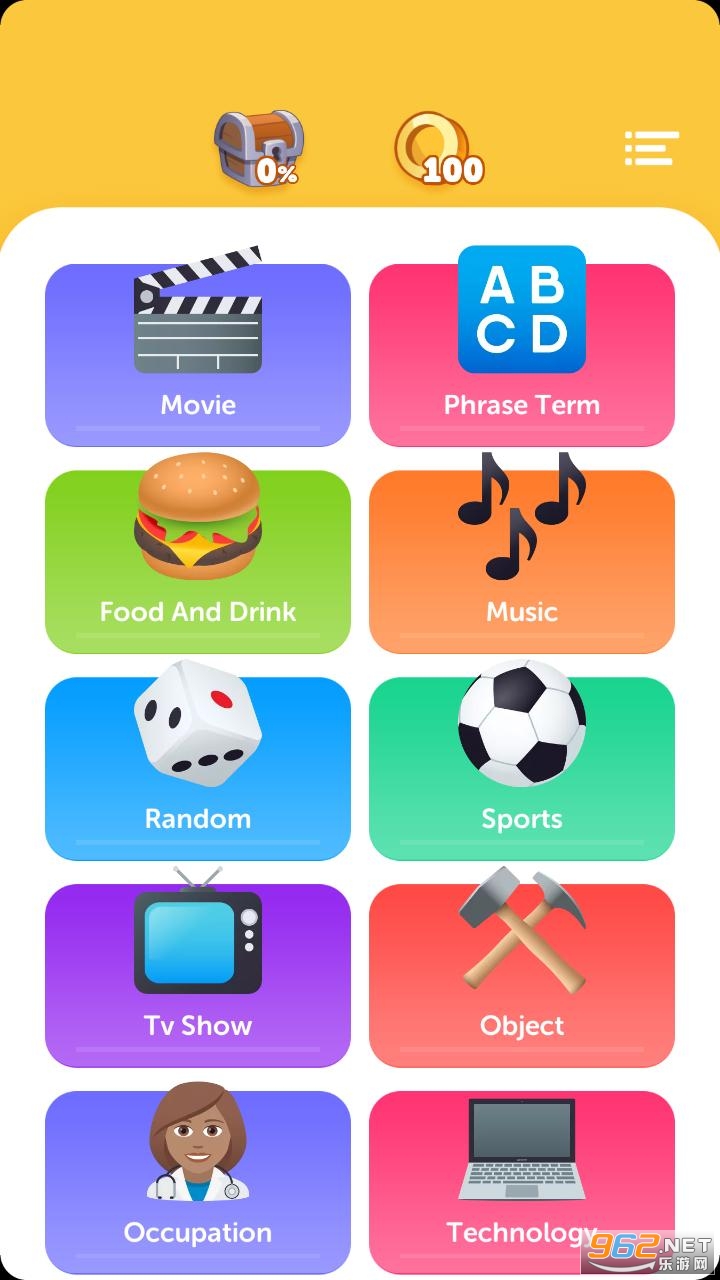Start the Random category
The width and height of the screenshot is (720, 1280).
point(198,768)
